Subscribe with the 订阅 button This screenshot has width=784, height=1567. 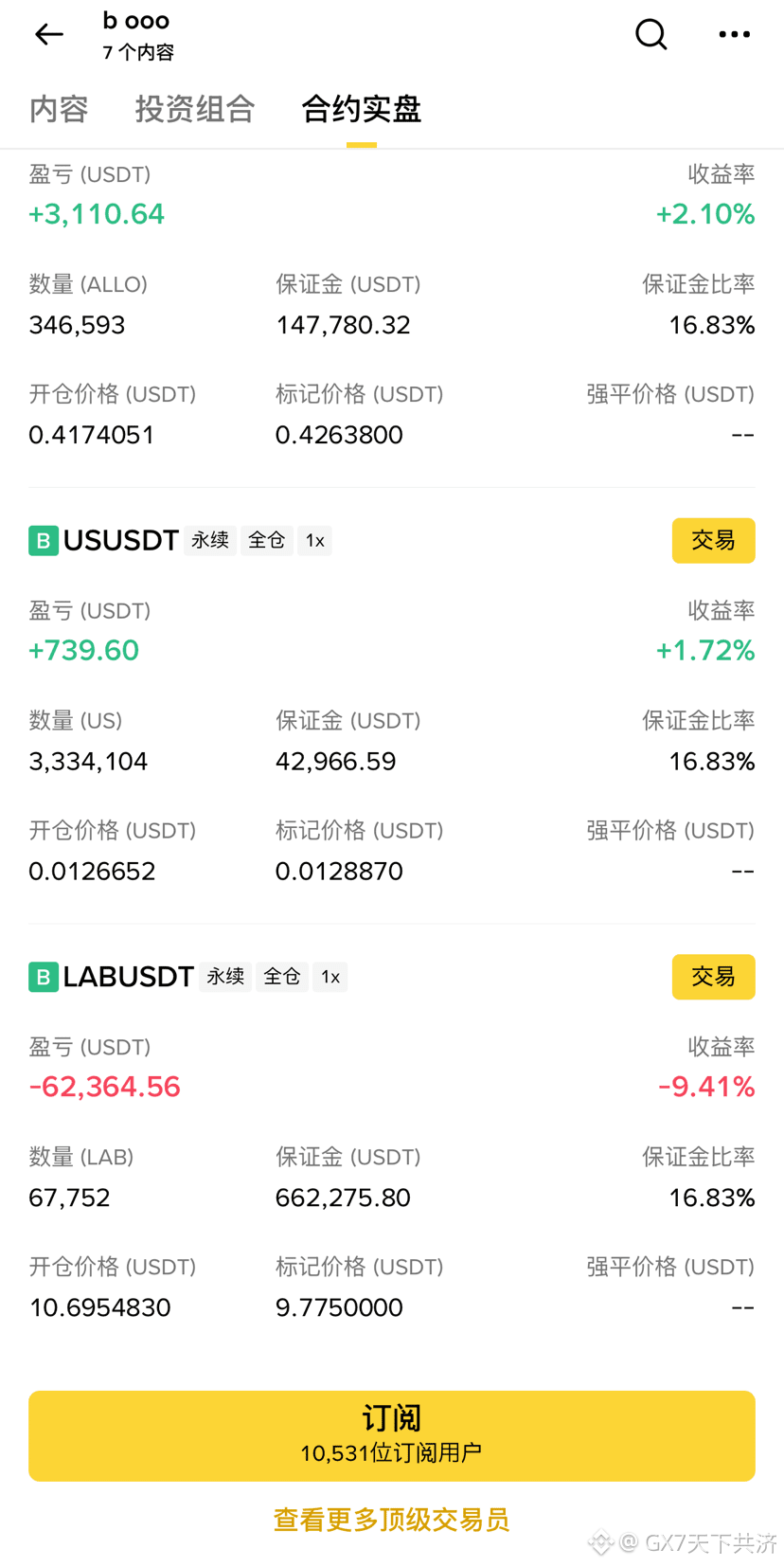coord(391,1435)
